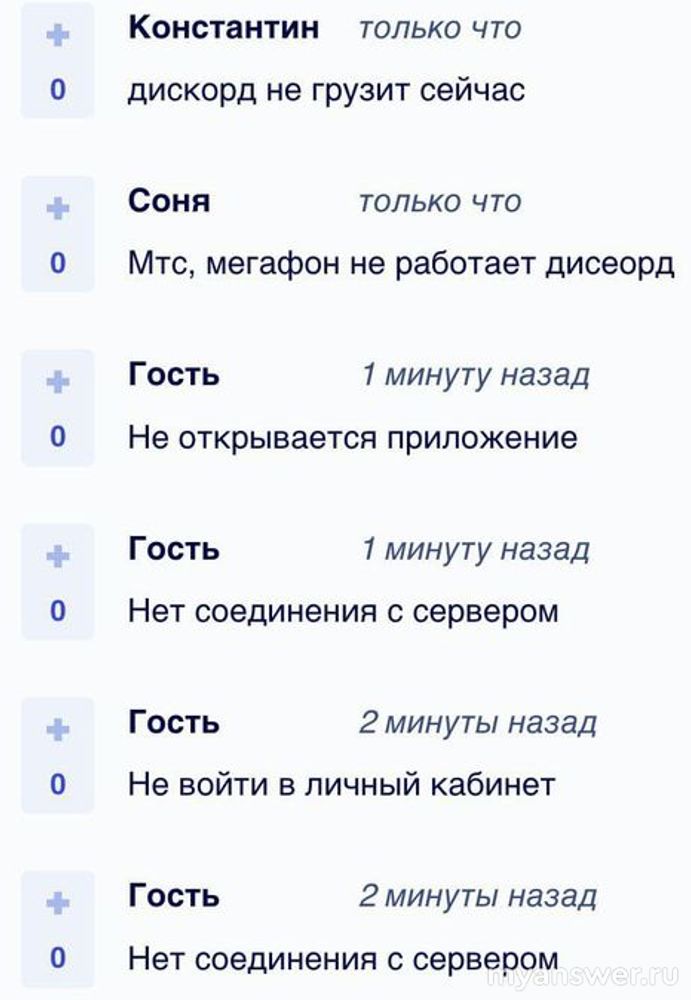Upvote Соня's comment about Мтс, мегафон

tap(58, 208)
